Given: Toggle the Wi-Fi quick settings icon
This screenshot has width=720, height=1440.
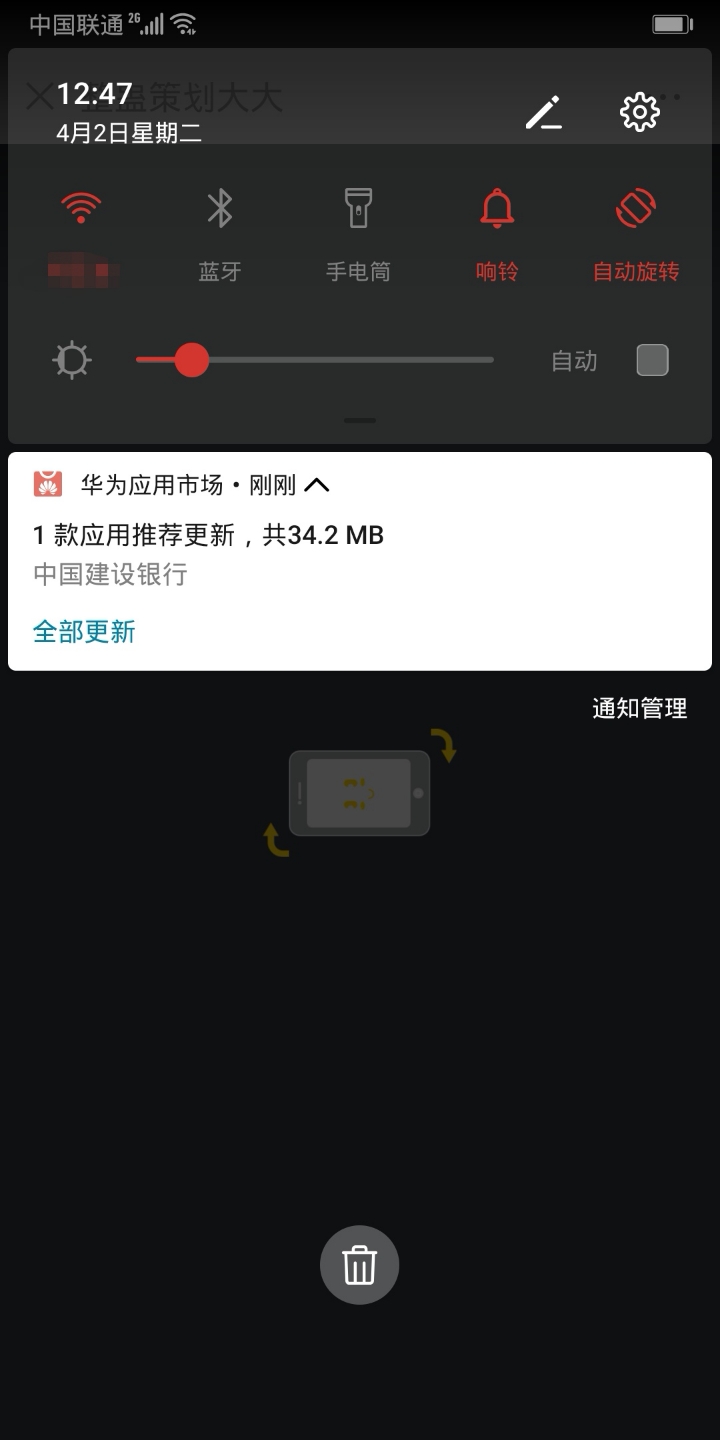Looking at the screenshot, I should [80, 207].
